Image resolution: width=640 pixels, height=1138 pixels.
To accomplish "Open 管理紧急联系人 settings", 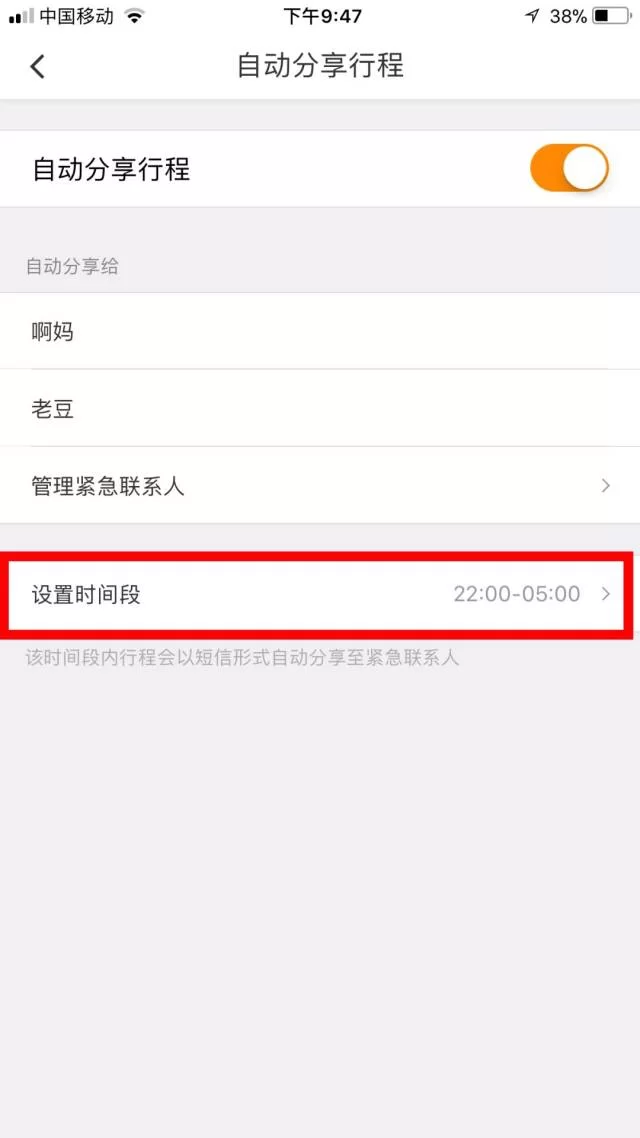I will click(x=320, y=486).
